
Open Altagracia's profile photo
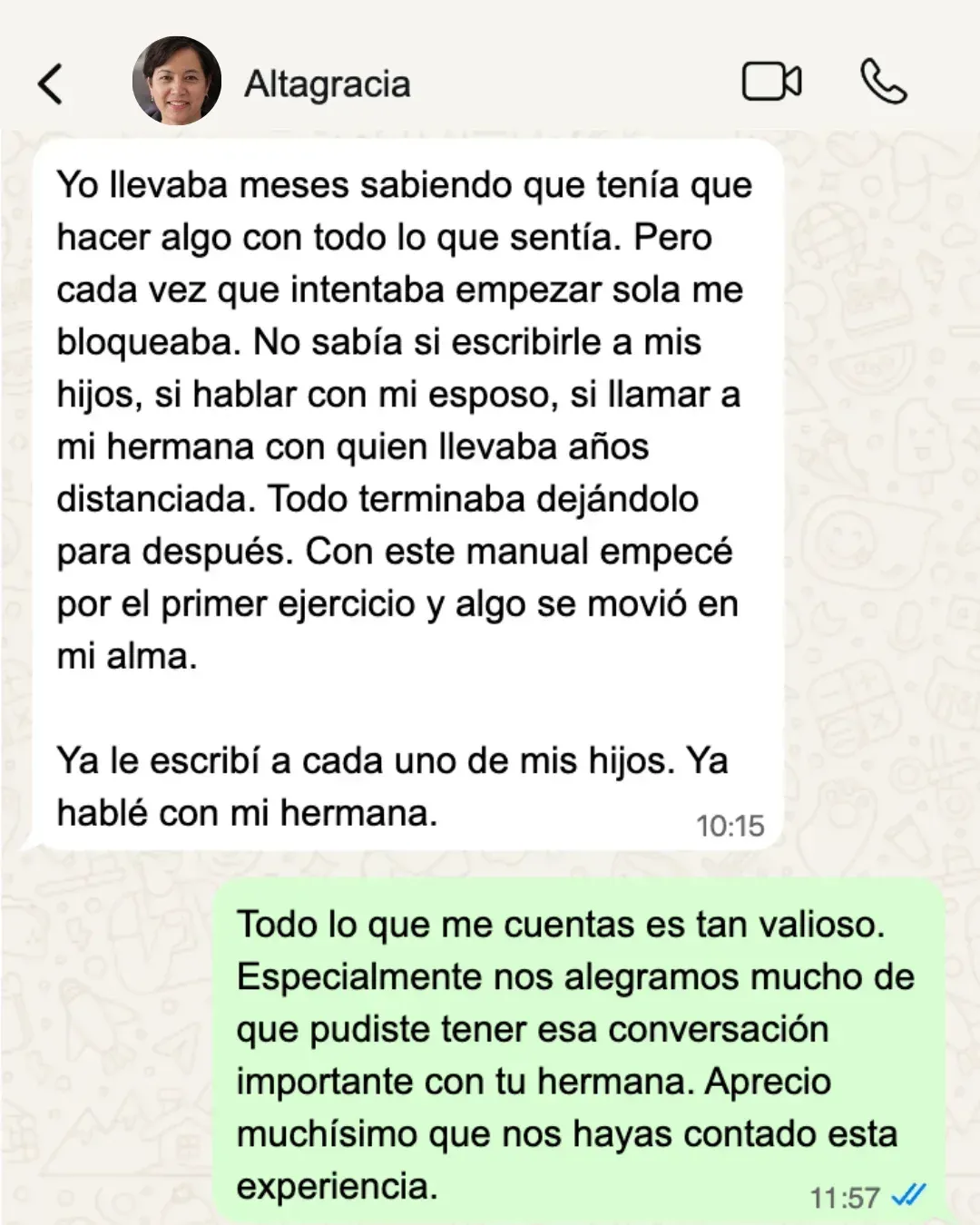coord(177,81)
